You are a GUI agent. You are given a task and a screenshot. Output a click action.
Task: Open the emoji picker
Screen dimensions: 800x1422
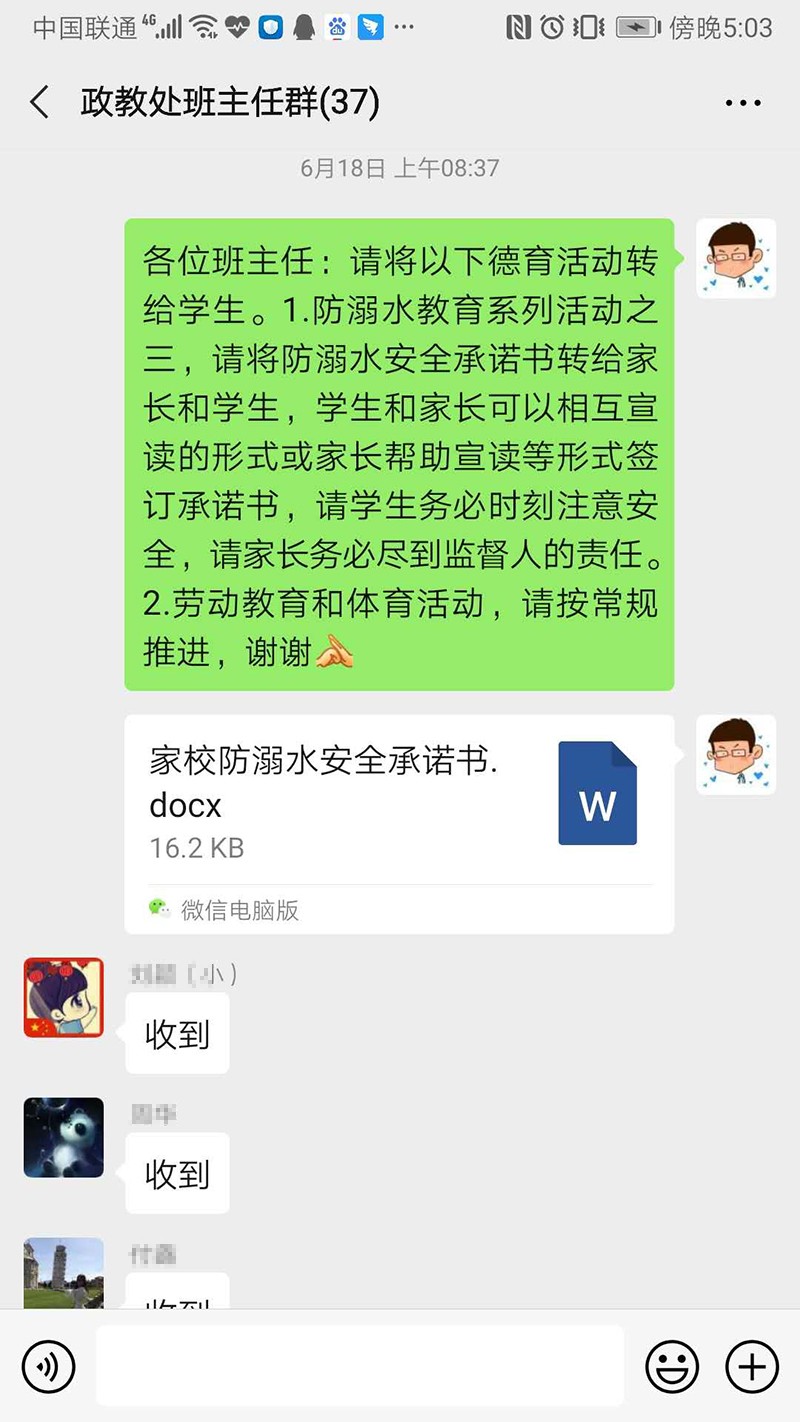(672, 1366)
